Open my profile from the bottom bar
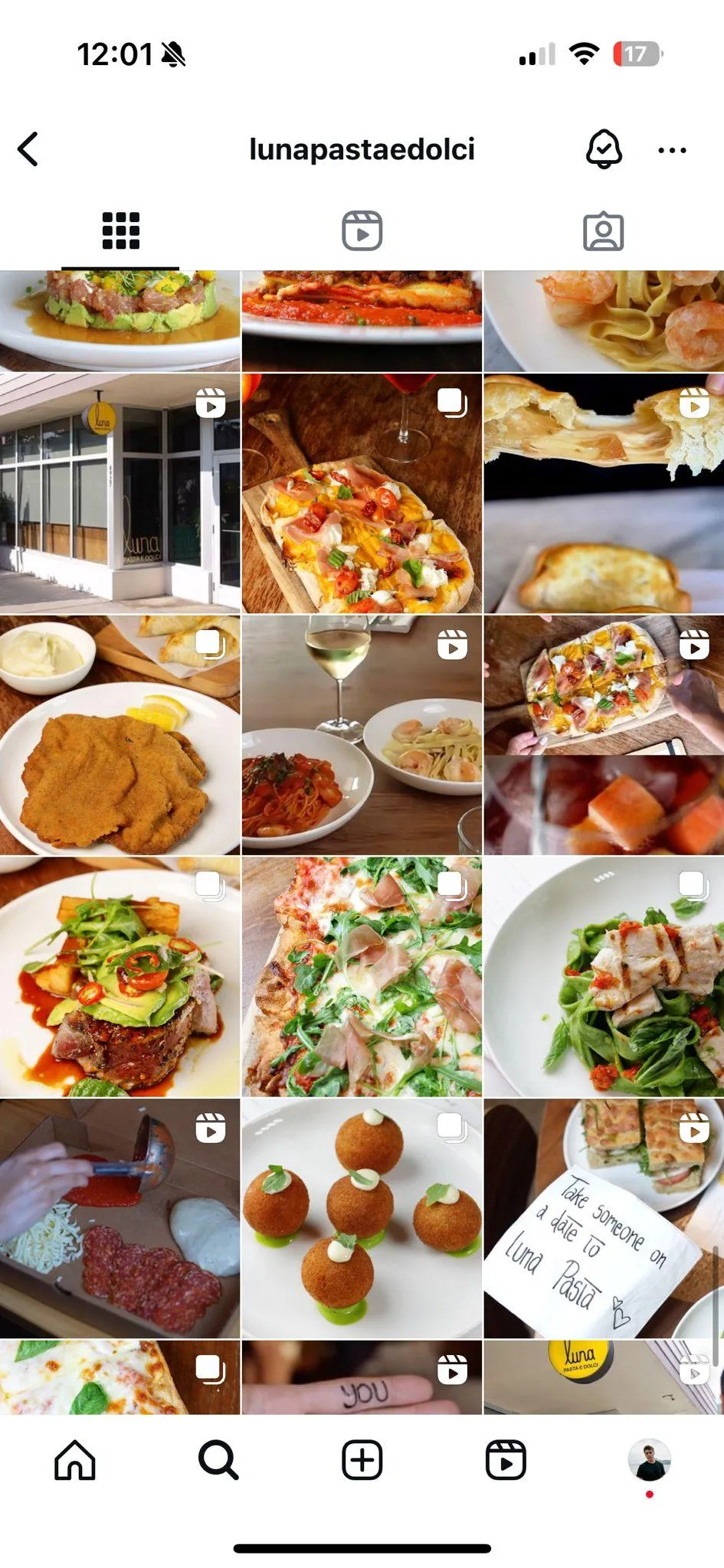The width and height of the screenshot is (724, 1568). tap(649, 1459)
